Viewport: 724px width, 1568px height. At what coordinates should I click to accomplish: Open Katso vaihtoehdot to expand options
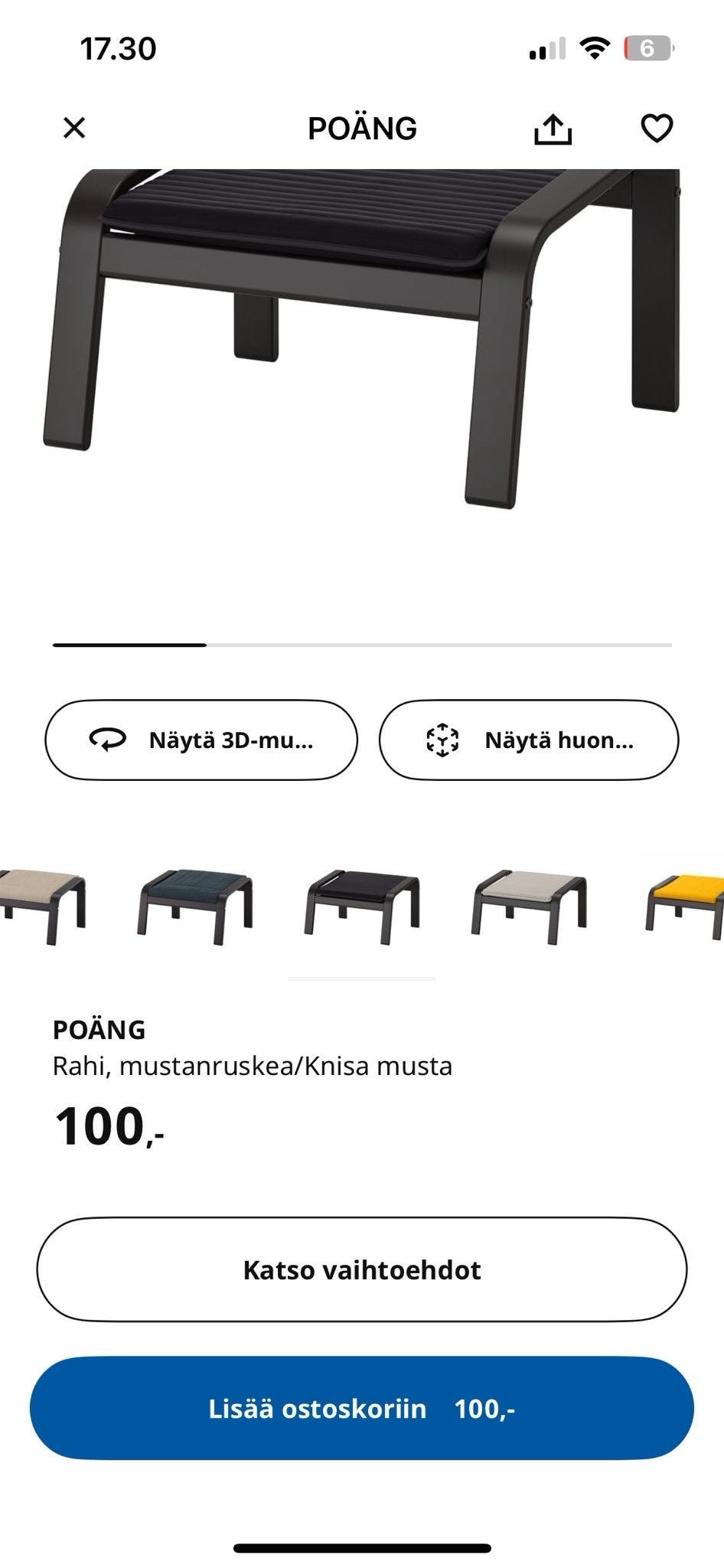362,1269
